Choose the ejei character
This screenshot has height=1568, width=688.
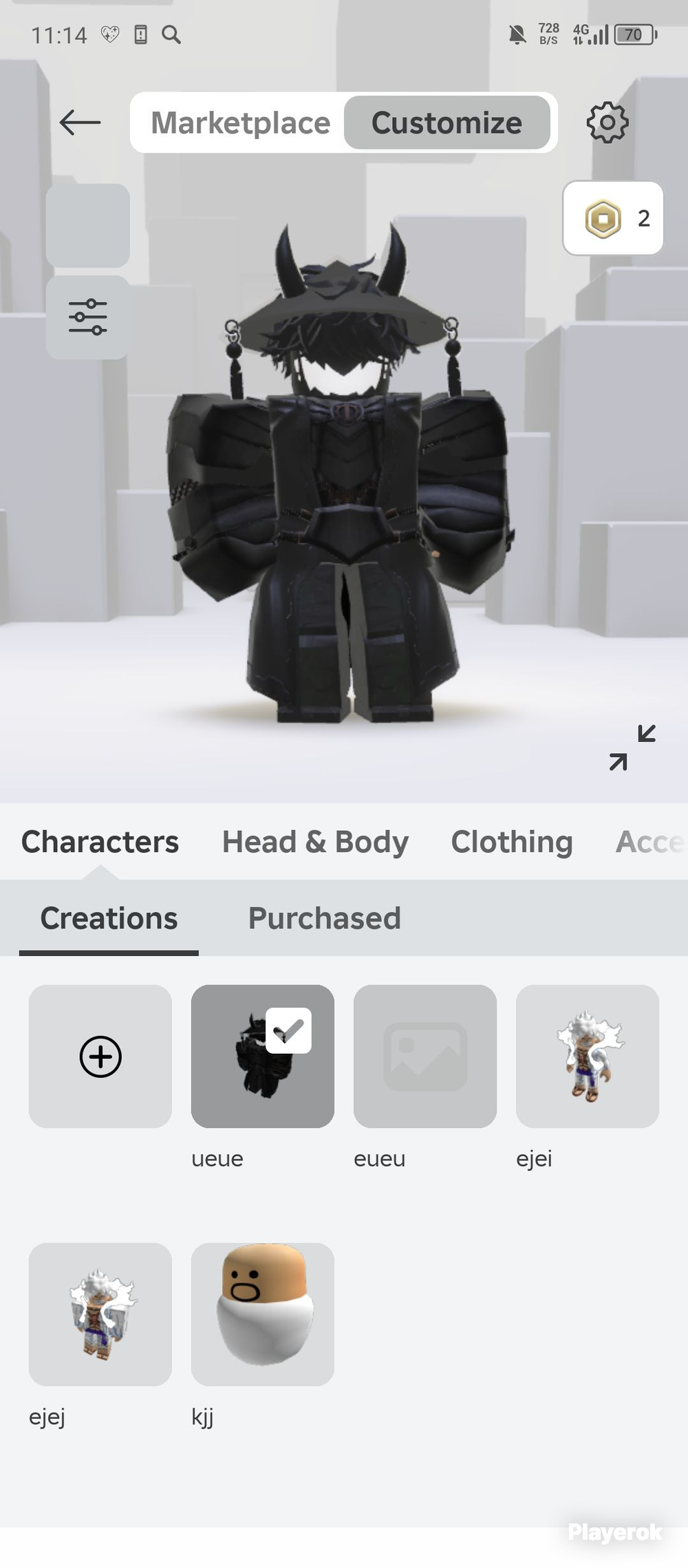(588, 1056)
